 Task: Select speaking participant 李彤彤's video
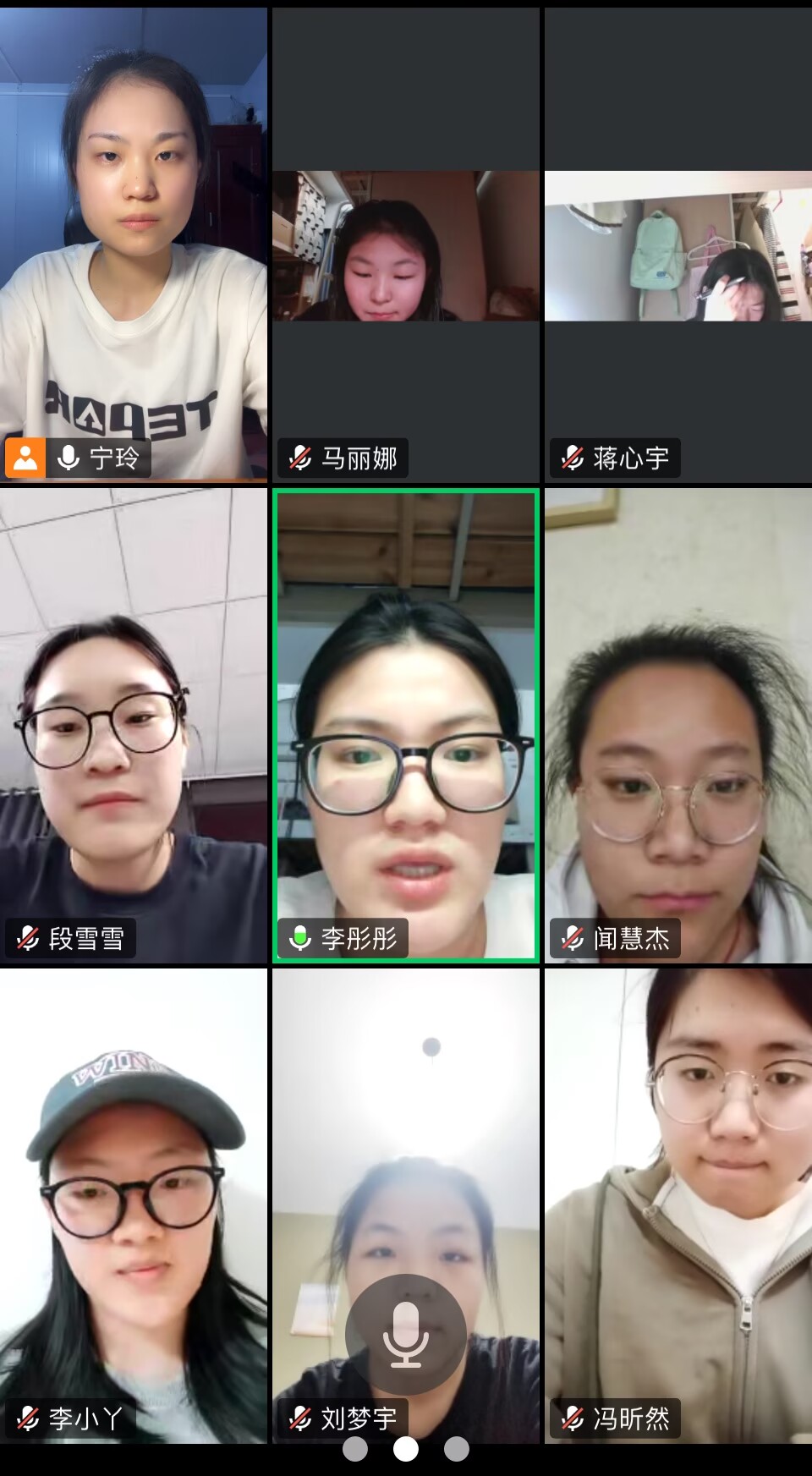click(405, 725)
